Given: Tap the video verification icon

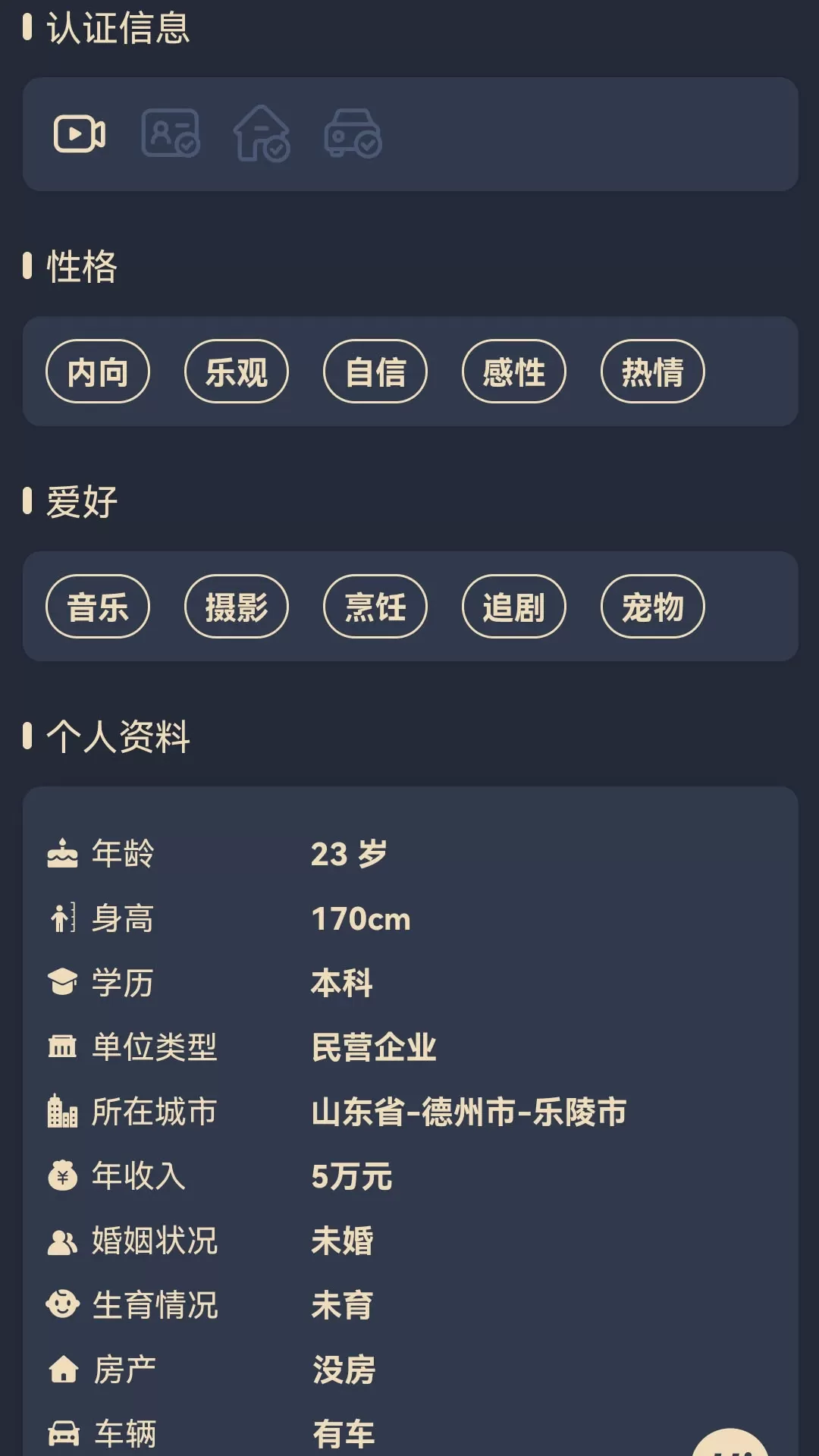Looking at the screenshot, I should point(79,134).
